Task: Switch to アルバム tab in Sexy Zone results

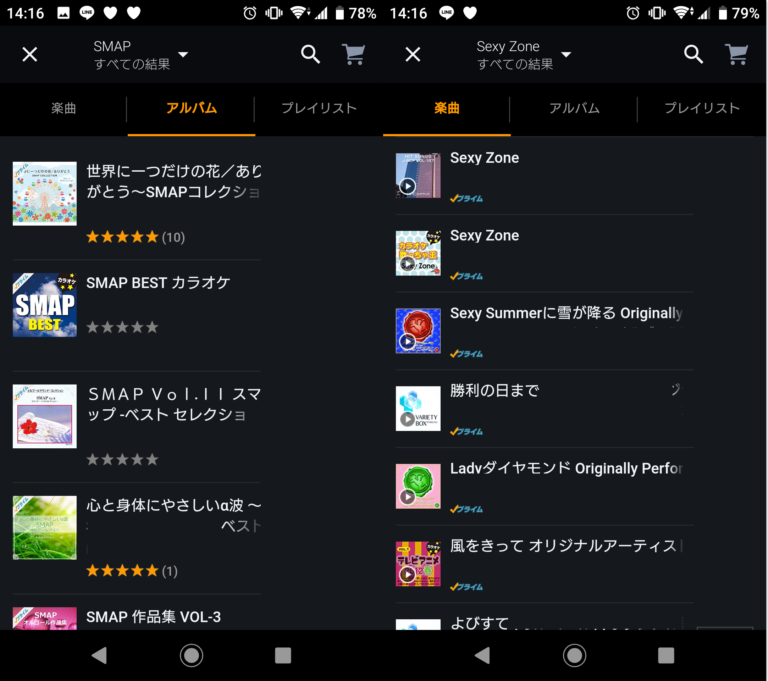Action: click(574, 108)
